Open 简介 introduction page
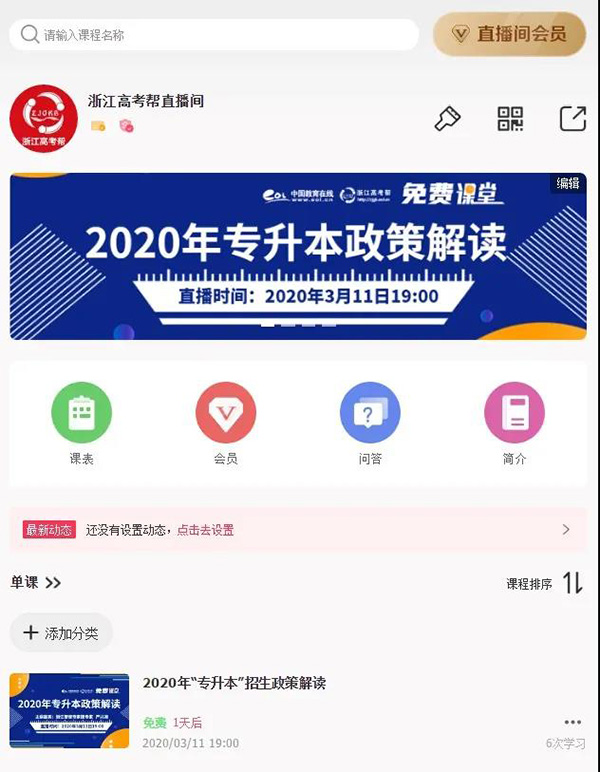The width and height of the screenshot is (600, 772). coord(514,425)
